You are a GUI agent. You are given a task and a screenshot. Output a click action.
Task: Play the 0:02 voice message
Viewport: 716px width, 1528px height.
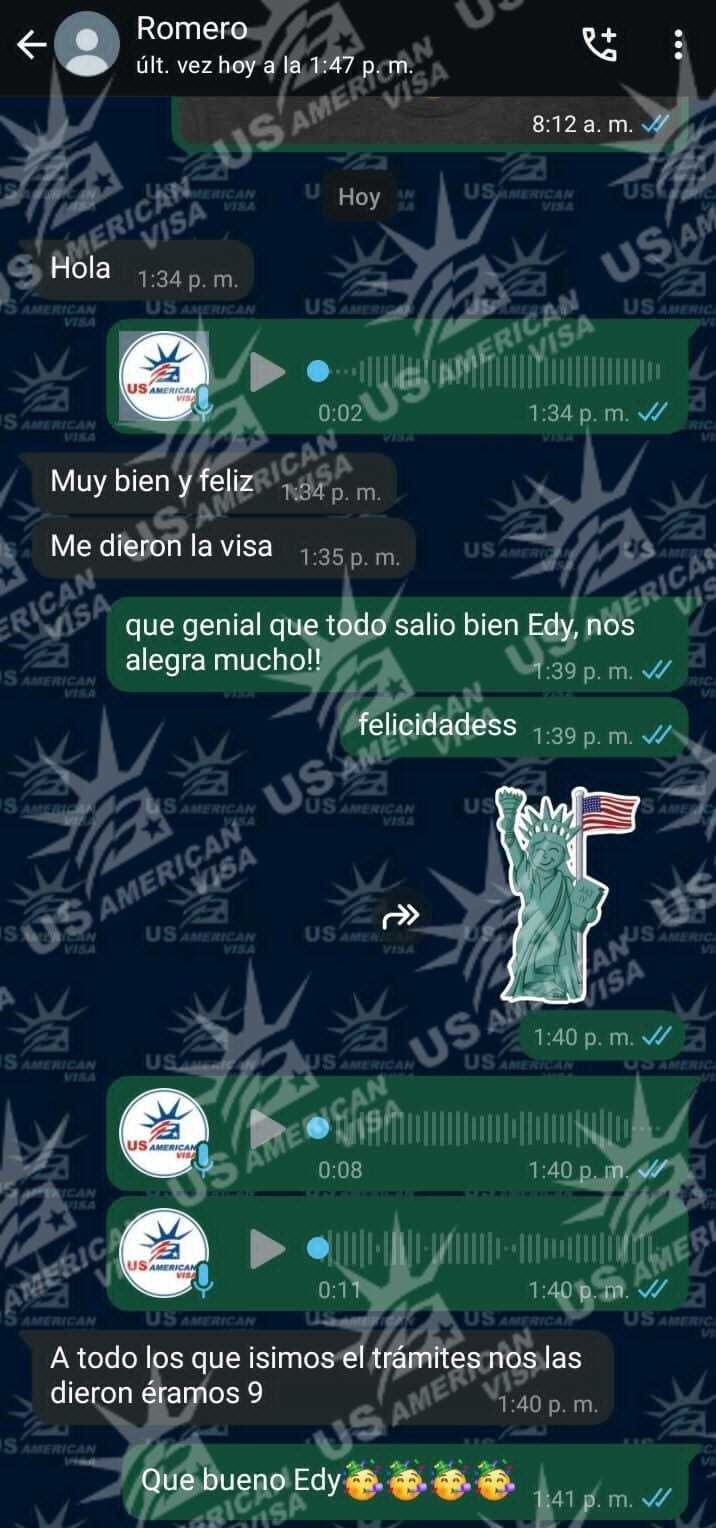tap(267, 373)
